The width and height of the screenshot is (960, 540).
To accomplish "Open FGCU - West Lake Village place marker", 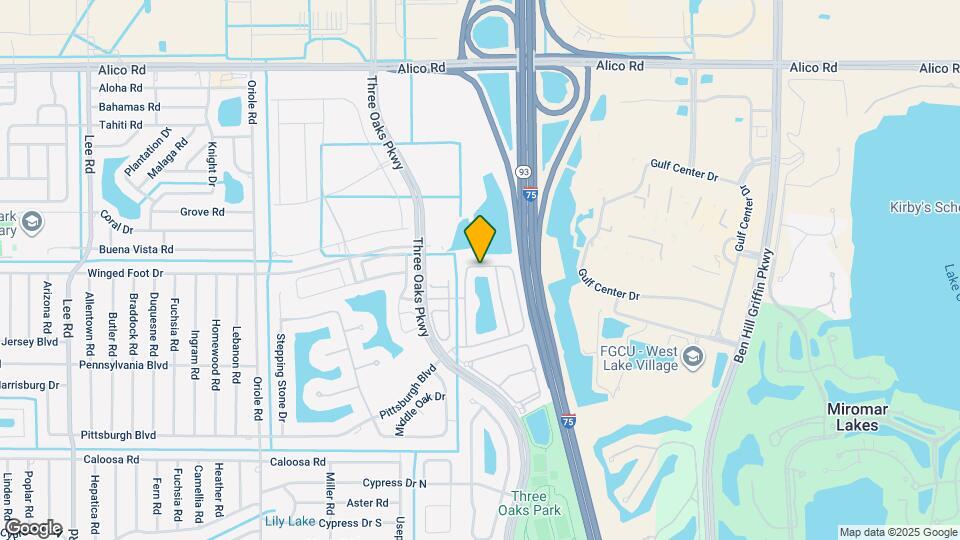I will [x=694, y=356].
